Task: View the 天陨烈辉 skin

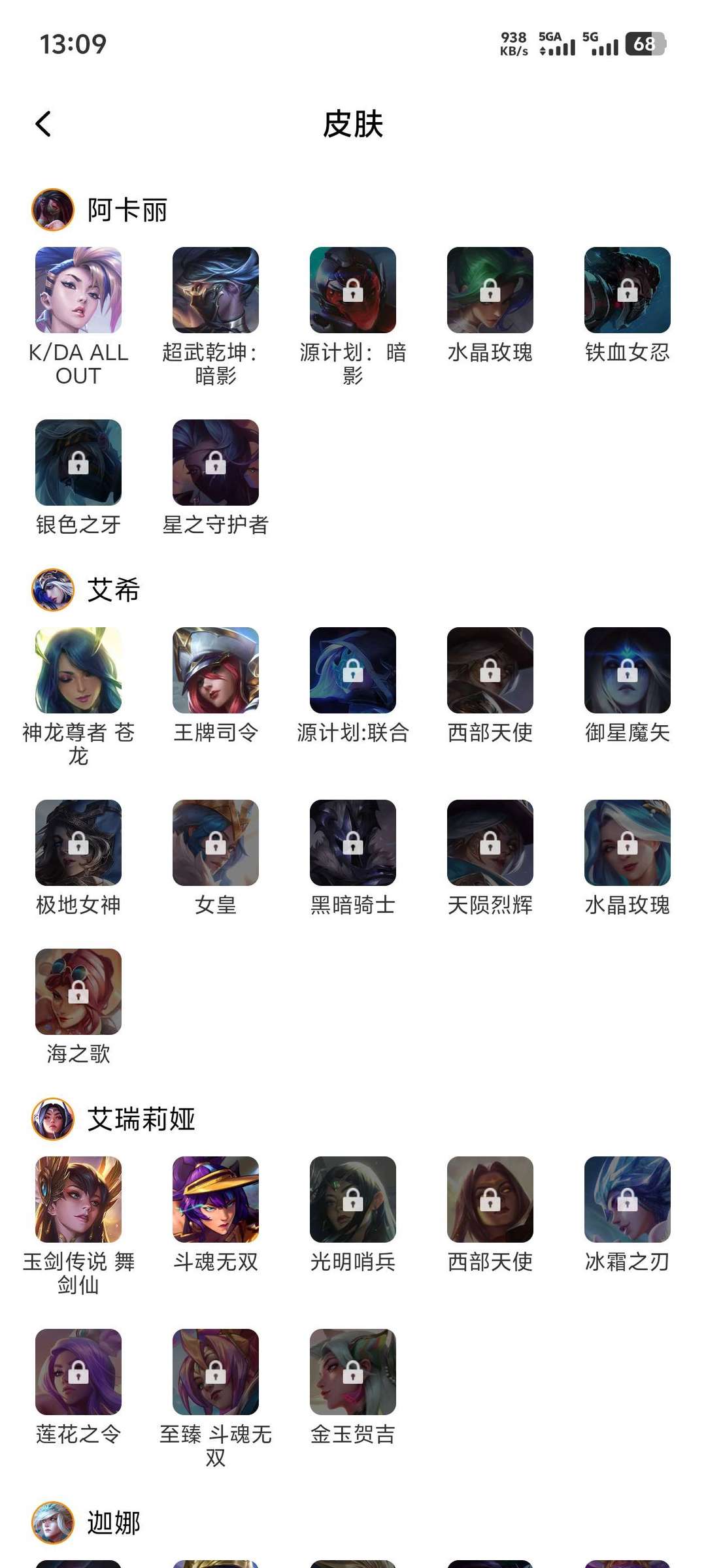Action: point(490,843)
